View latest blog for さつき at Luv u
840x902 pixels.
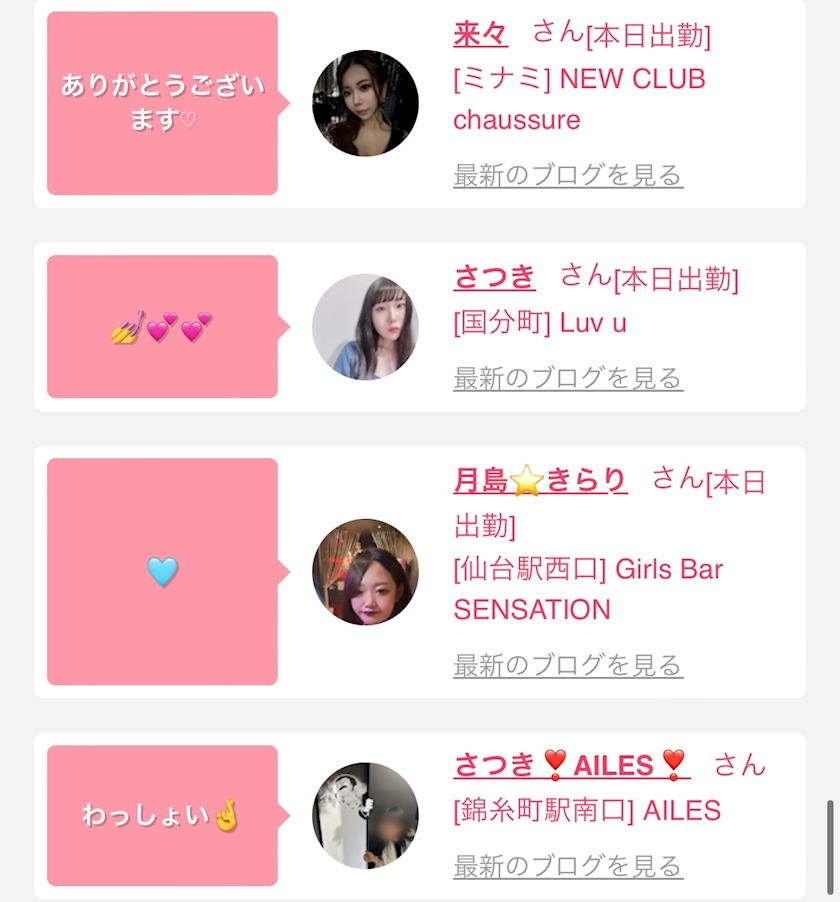coord(568,378)
